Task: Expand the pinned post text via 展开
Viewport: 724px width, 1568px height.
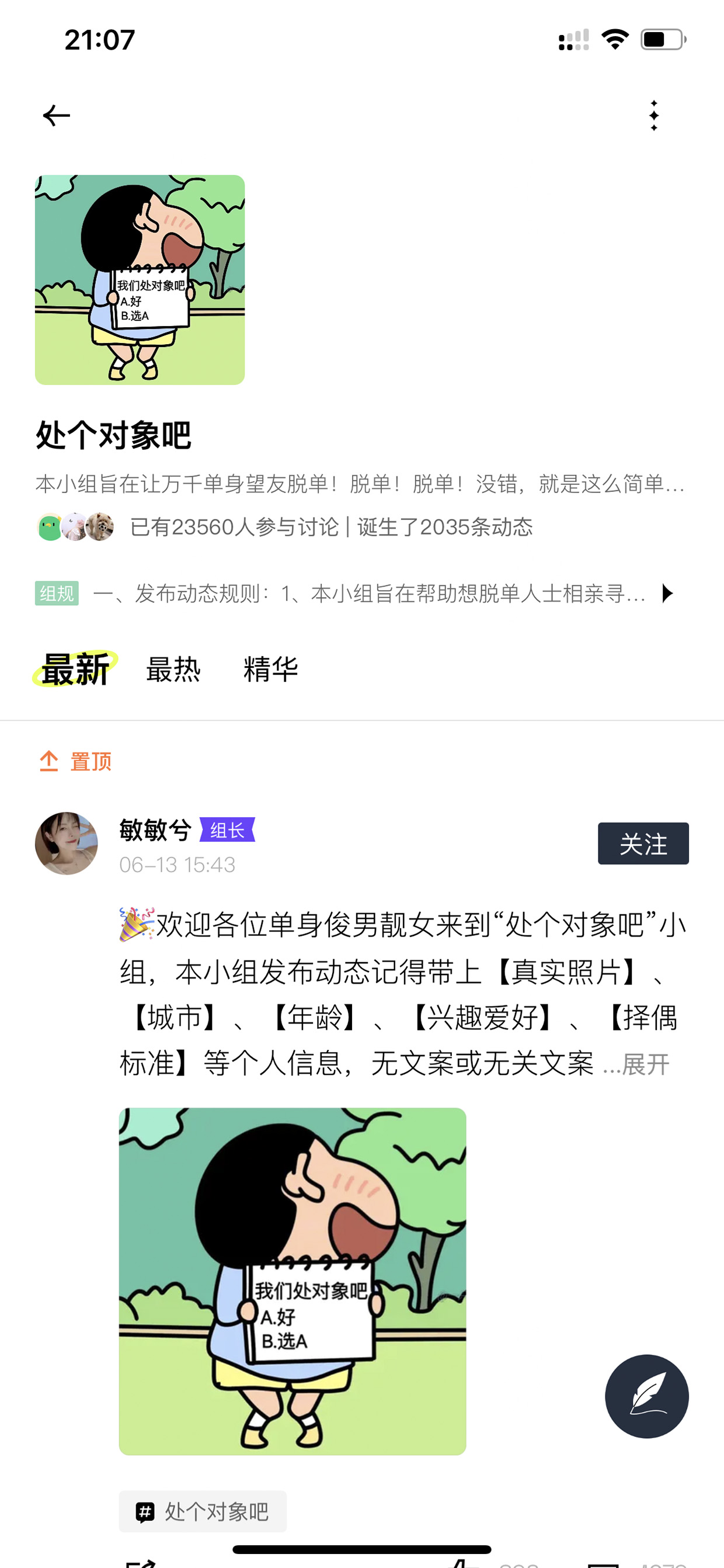Action: point(646,1064)
